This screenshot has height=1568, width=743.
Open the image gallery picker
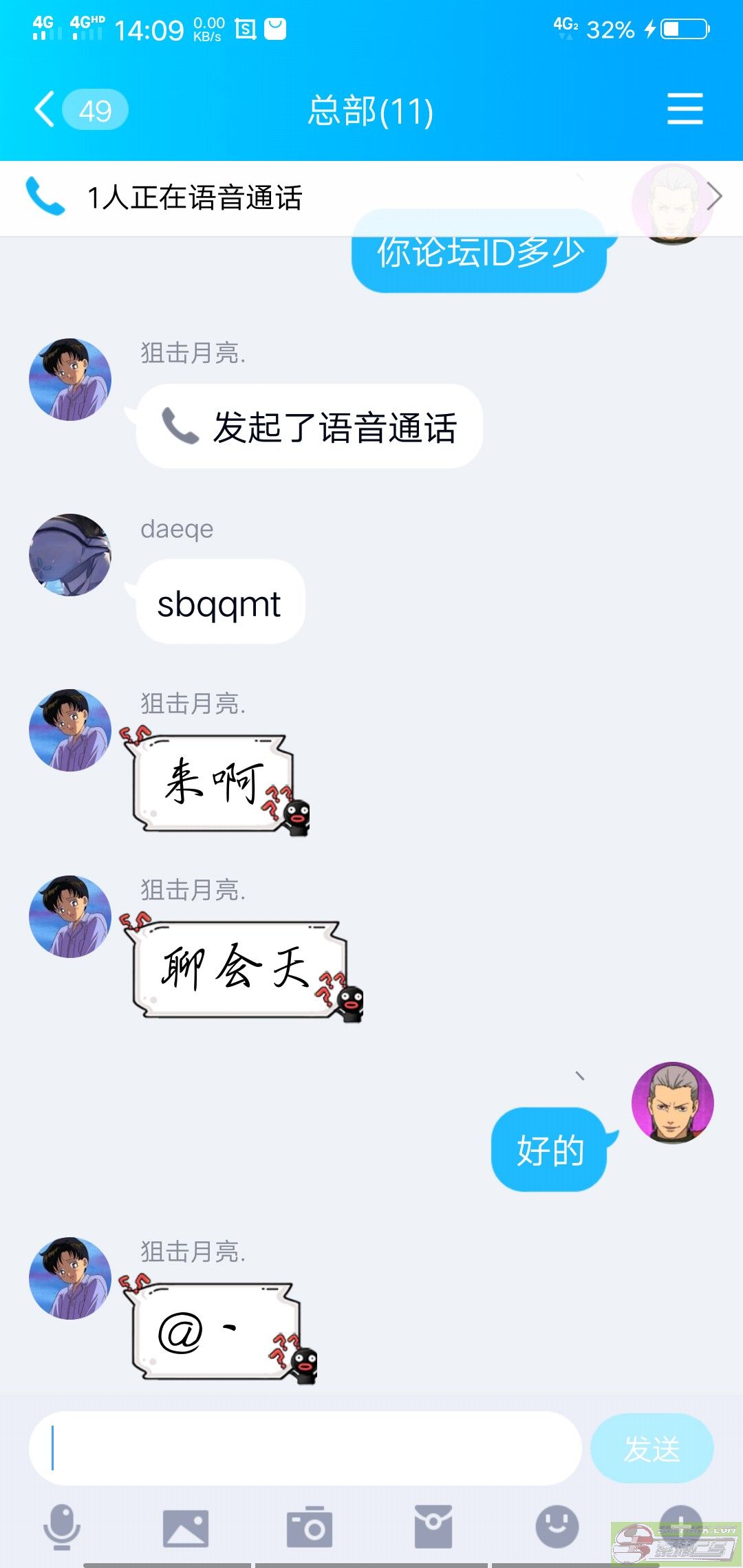186,1528
